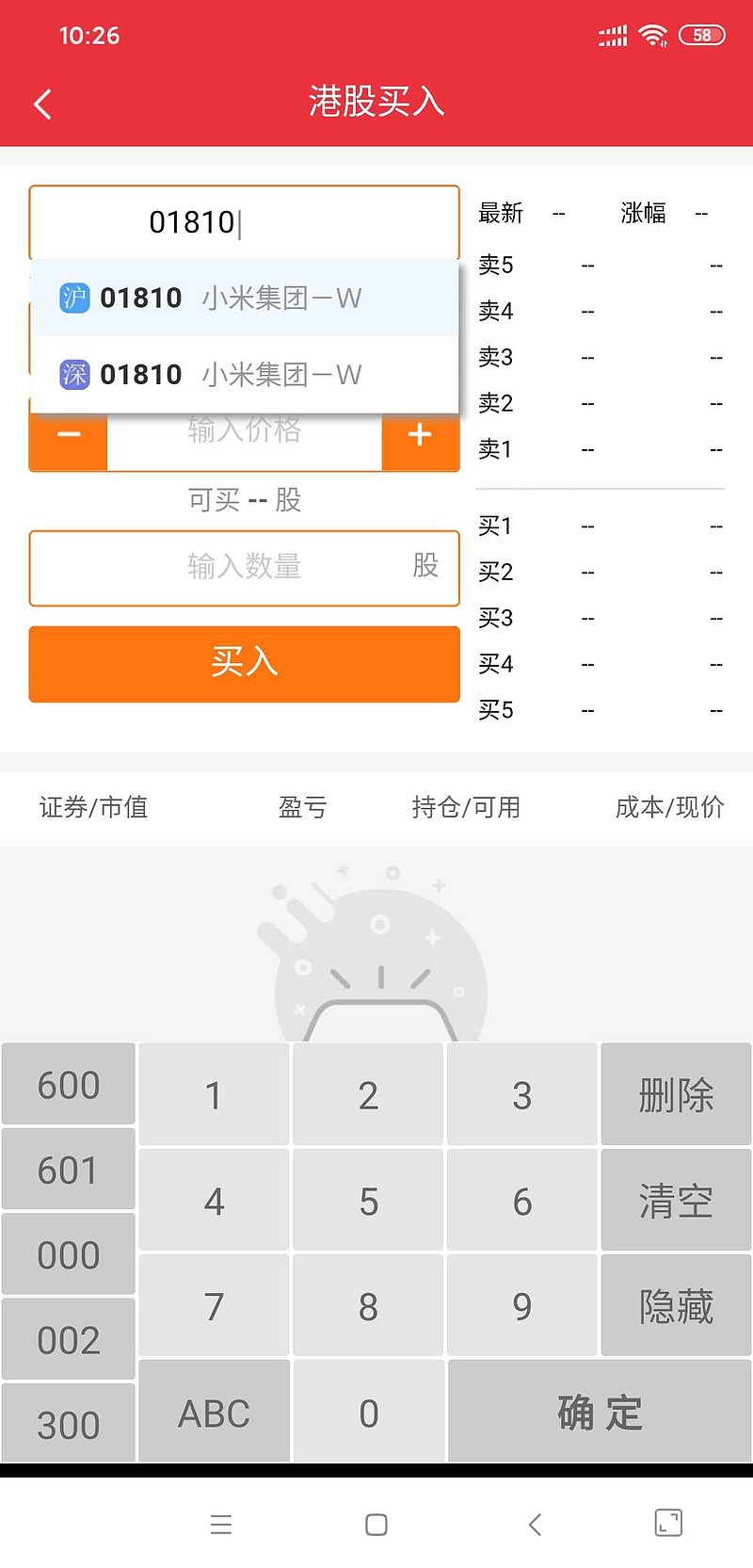Tap the 300 stock prefix key

67,1424
